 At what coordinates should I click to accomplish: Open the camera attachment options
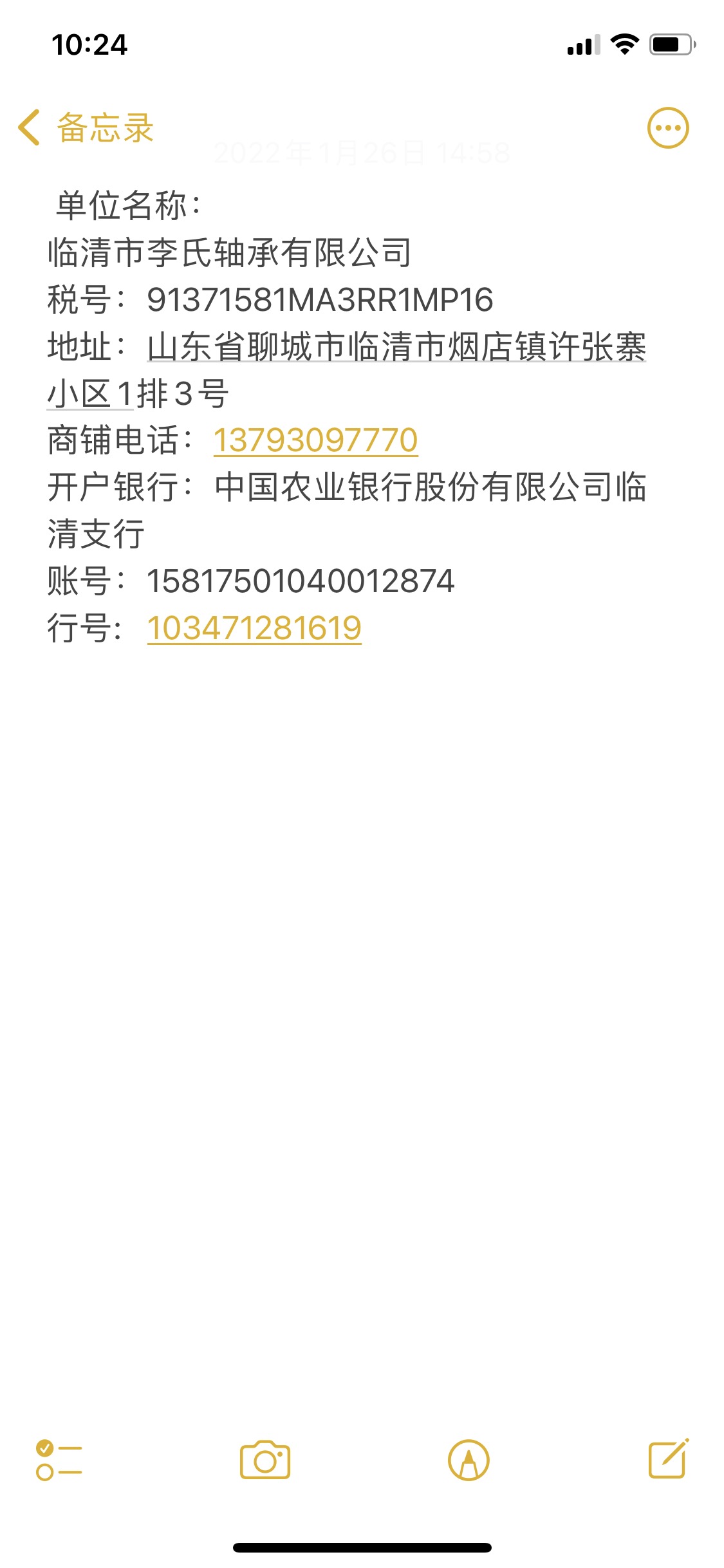[x=265, y=1460]
